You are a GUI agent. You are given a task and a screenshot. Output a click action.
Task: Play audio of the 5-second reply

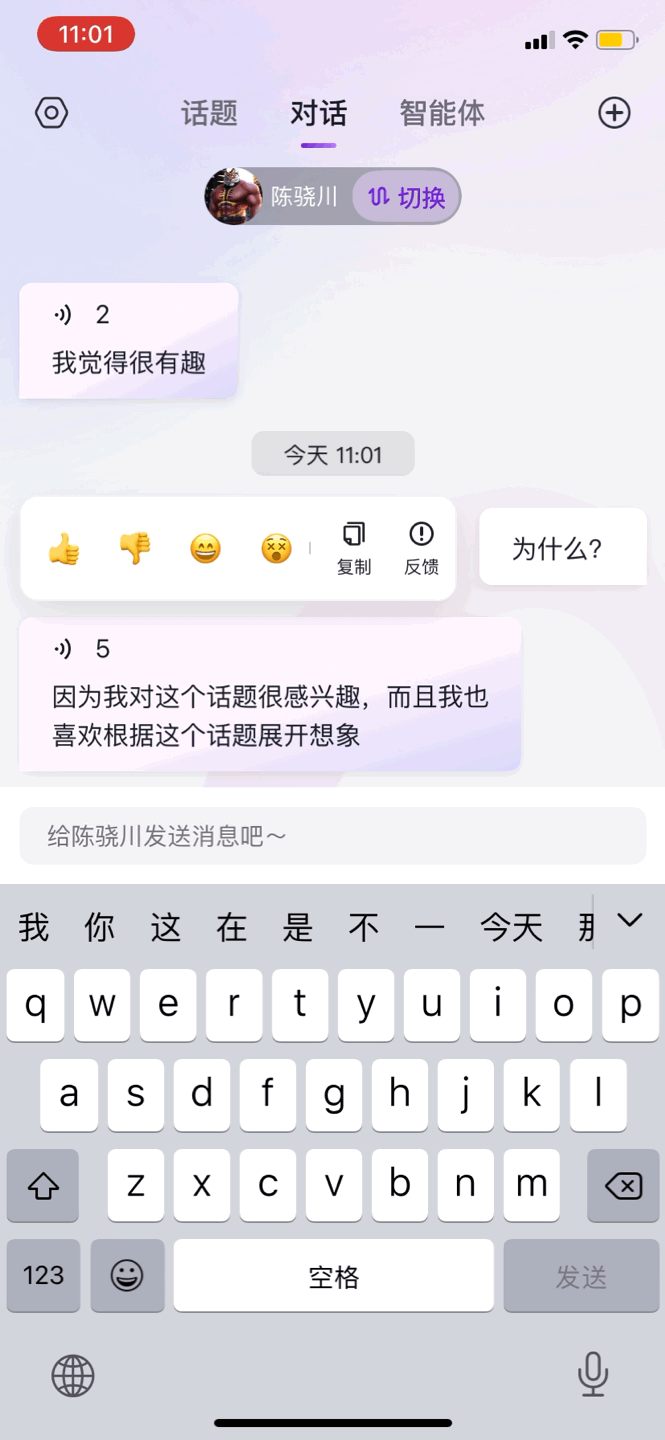click(64, 650)
